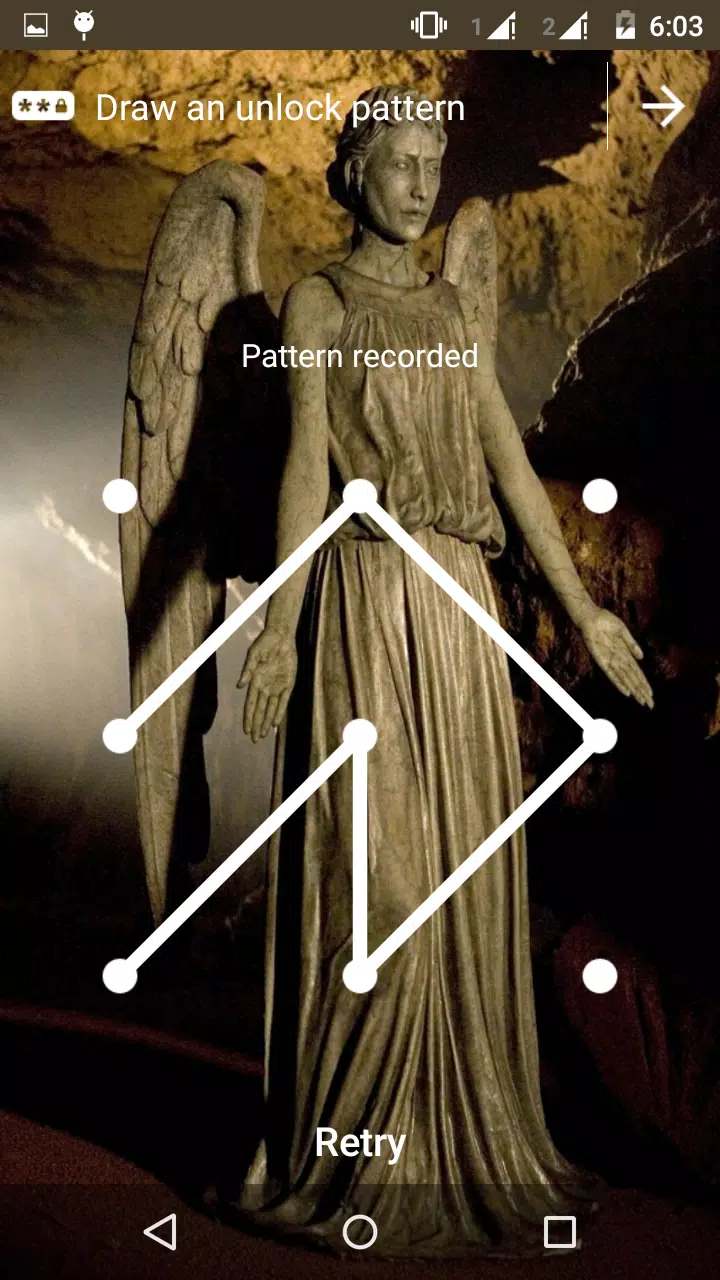Tap the vibrate mode status icon
This screenshot has height=1280, width=720.
(430, 26)
